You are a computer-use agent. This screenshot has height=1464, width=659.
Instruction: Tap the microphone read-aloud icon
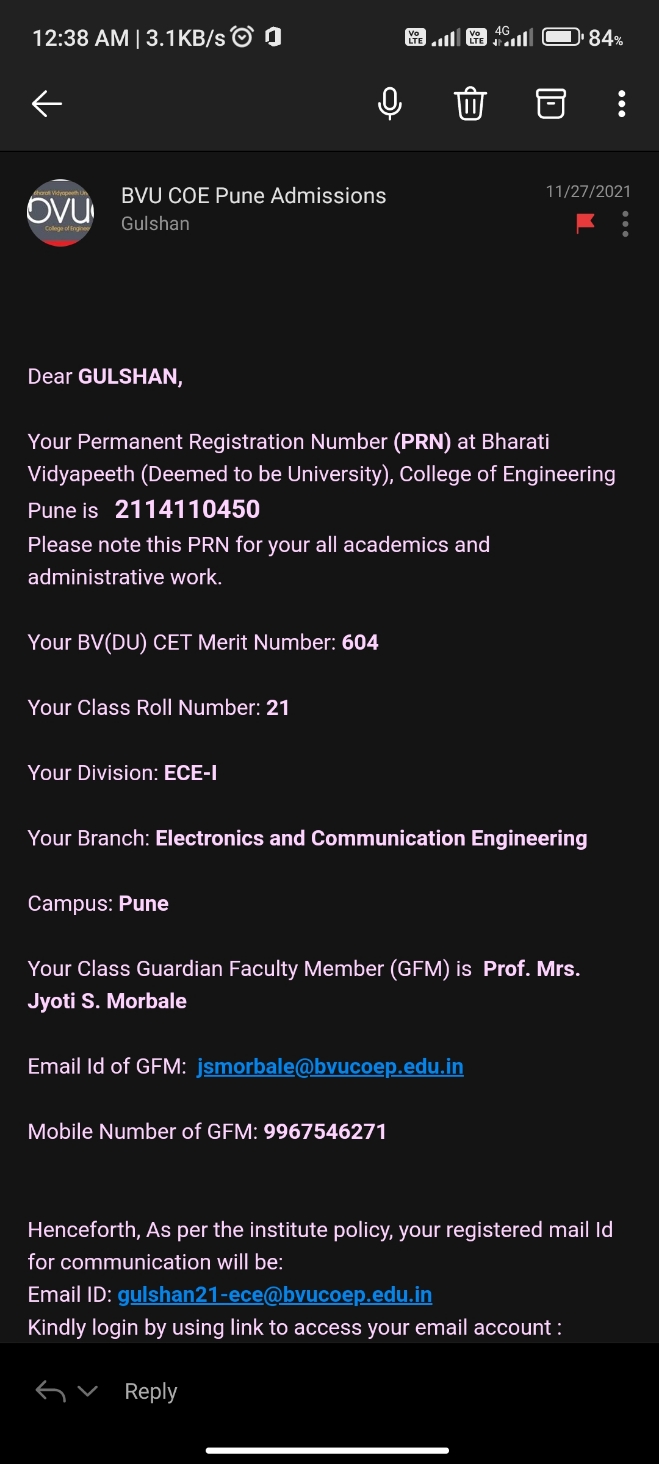pos(390,103)
